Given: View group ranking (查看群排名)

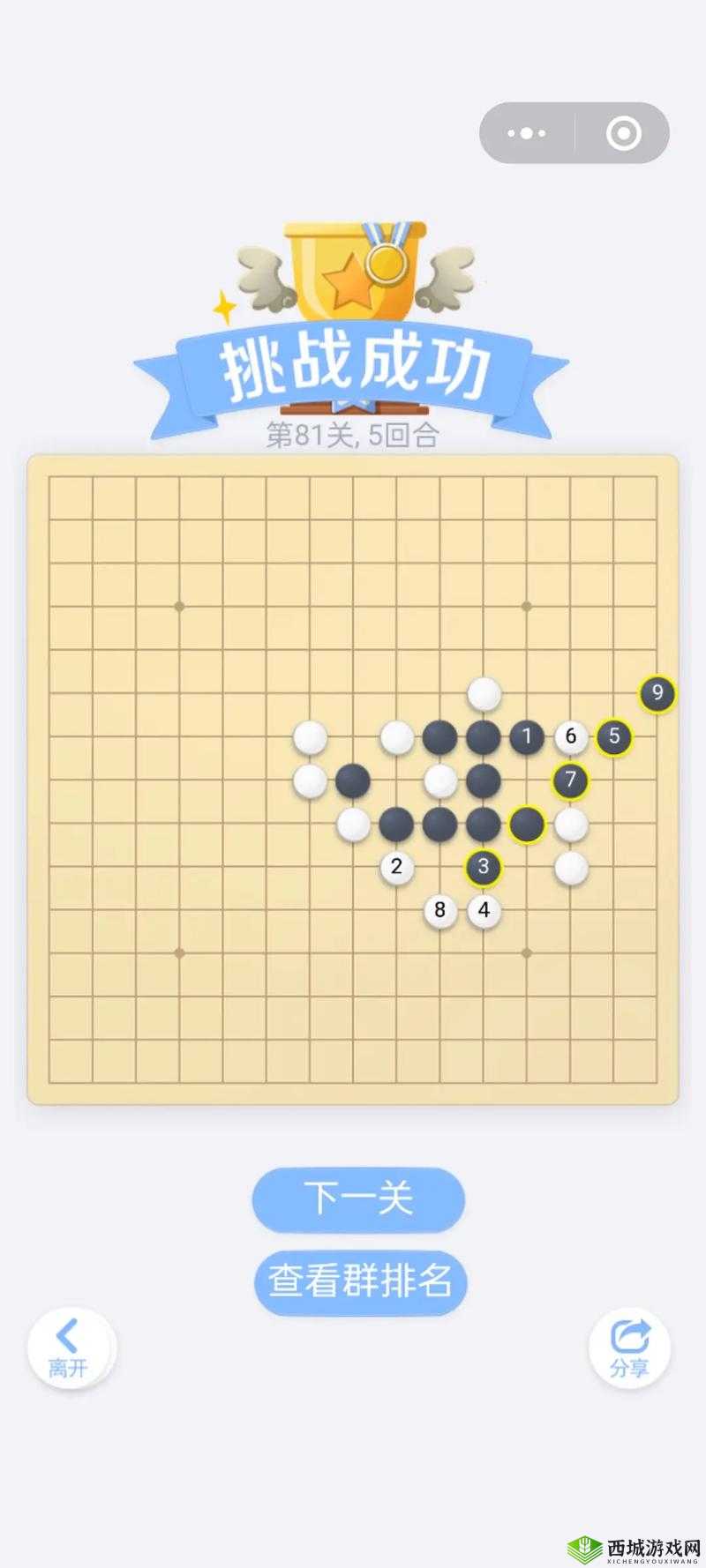Looking at the screenshot, I should pos(360,1281).
